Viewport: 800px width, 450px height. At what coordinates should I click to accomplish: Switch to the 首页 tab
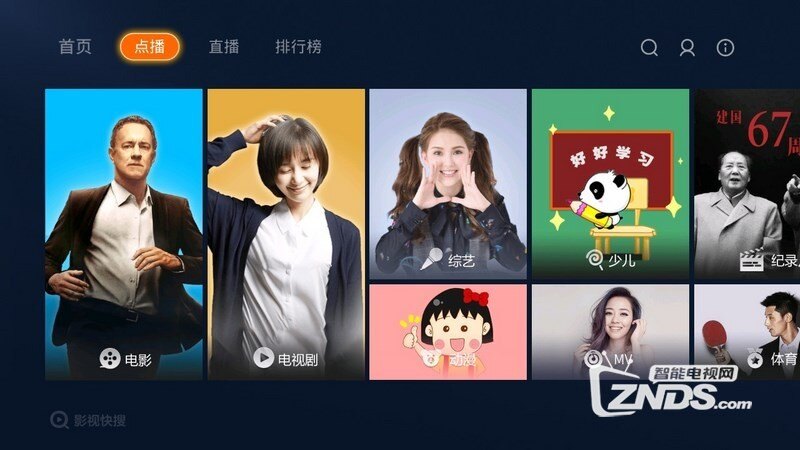[75, 47]
